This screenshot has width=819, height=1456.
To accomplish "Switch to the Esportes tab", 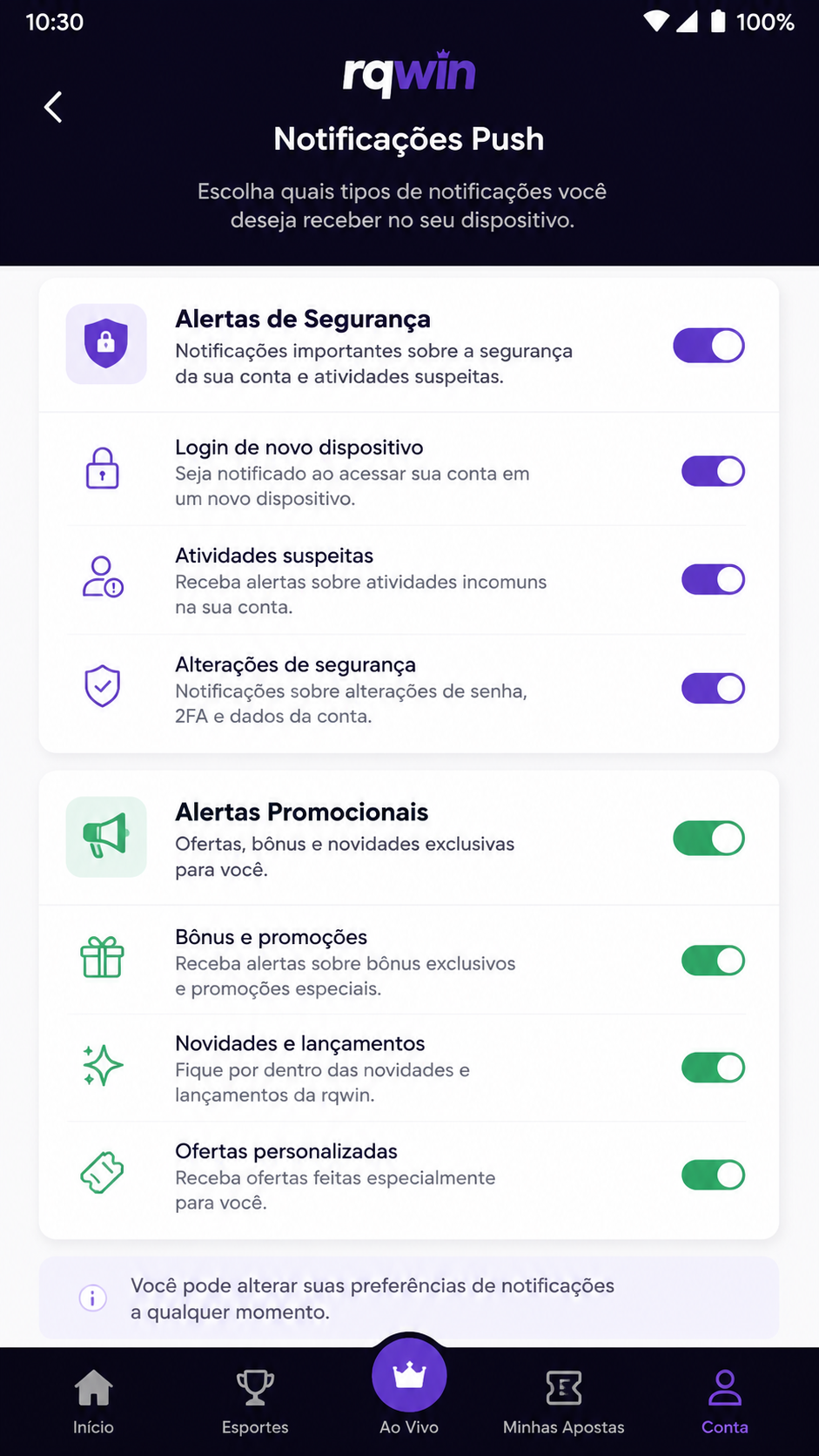I will tap(255, 1402).
